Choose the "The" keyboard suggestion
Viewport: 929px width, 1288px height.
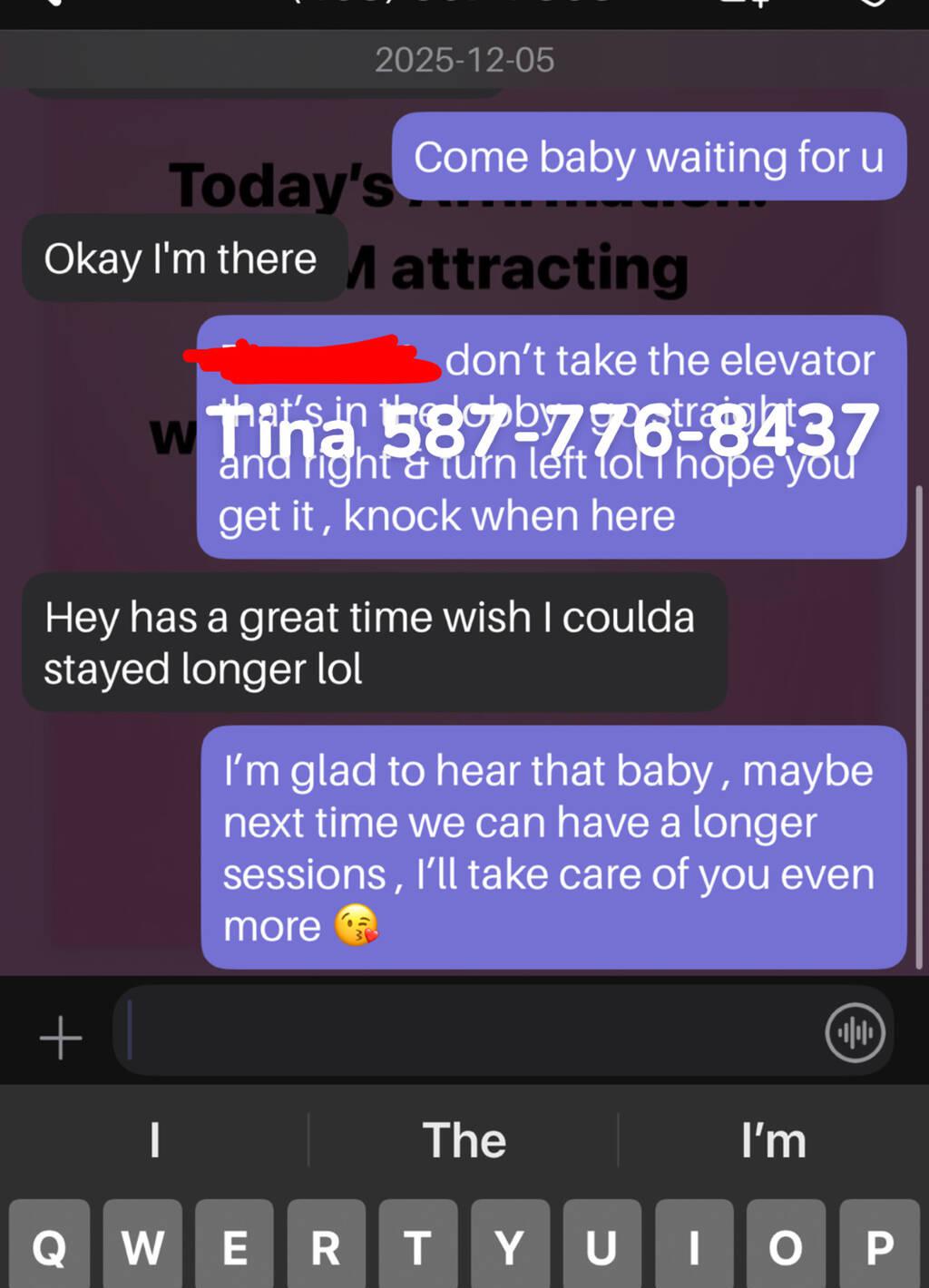coord(464,1140)
